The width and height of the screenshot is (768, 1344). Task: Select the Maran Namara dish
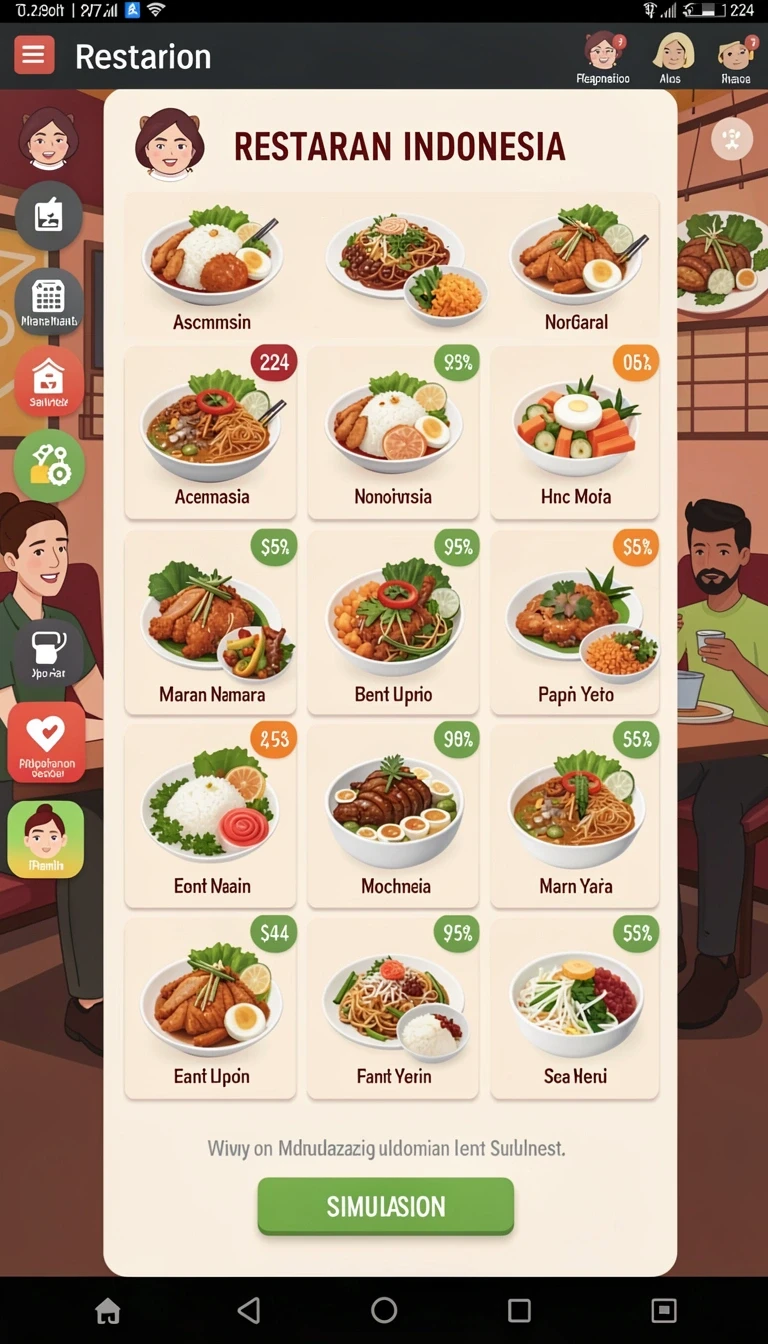click(x=211, y=622)
